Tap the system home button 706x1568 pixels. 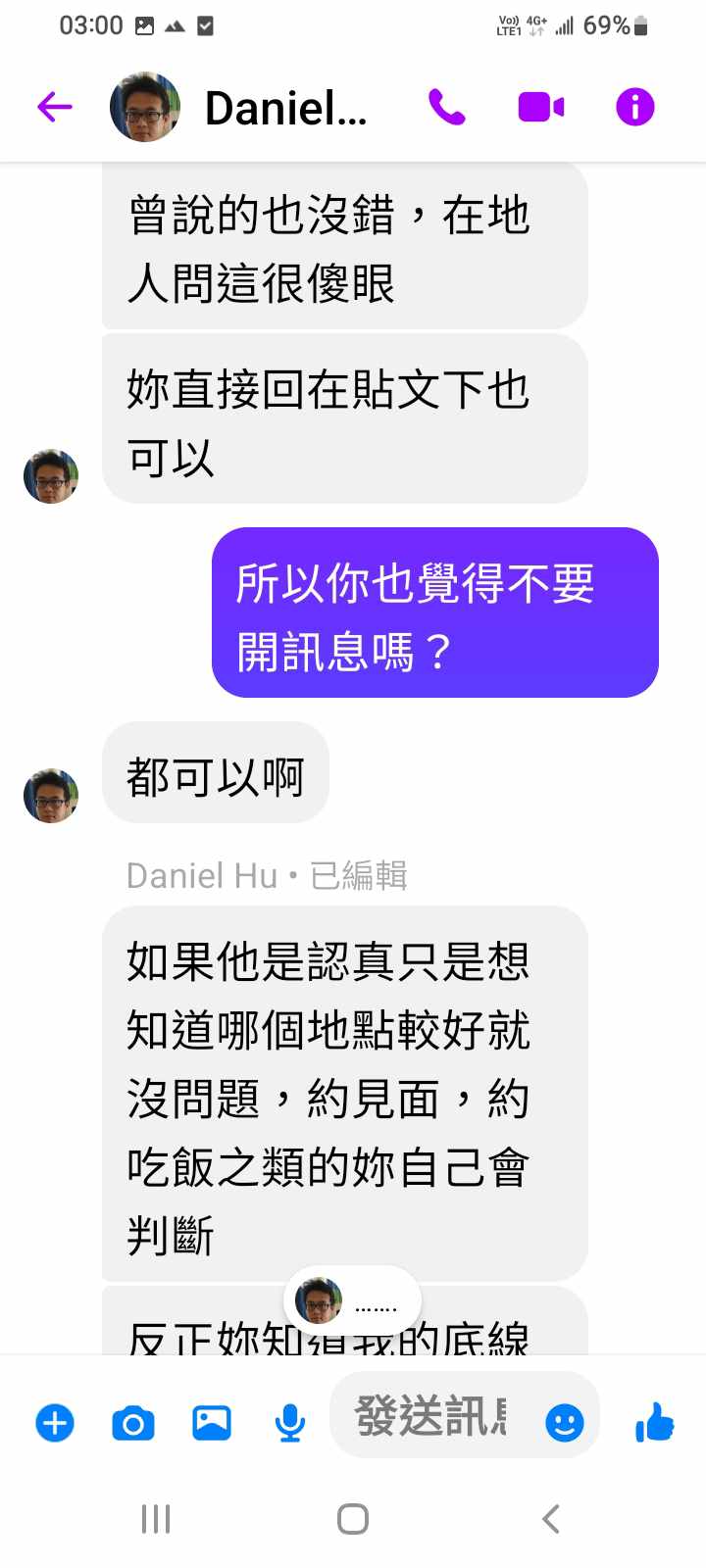(353, 1519)
